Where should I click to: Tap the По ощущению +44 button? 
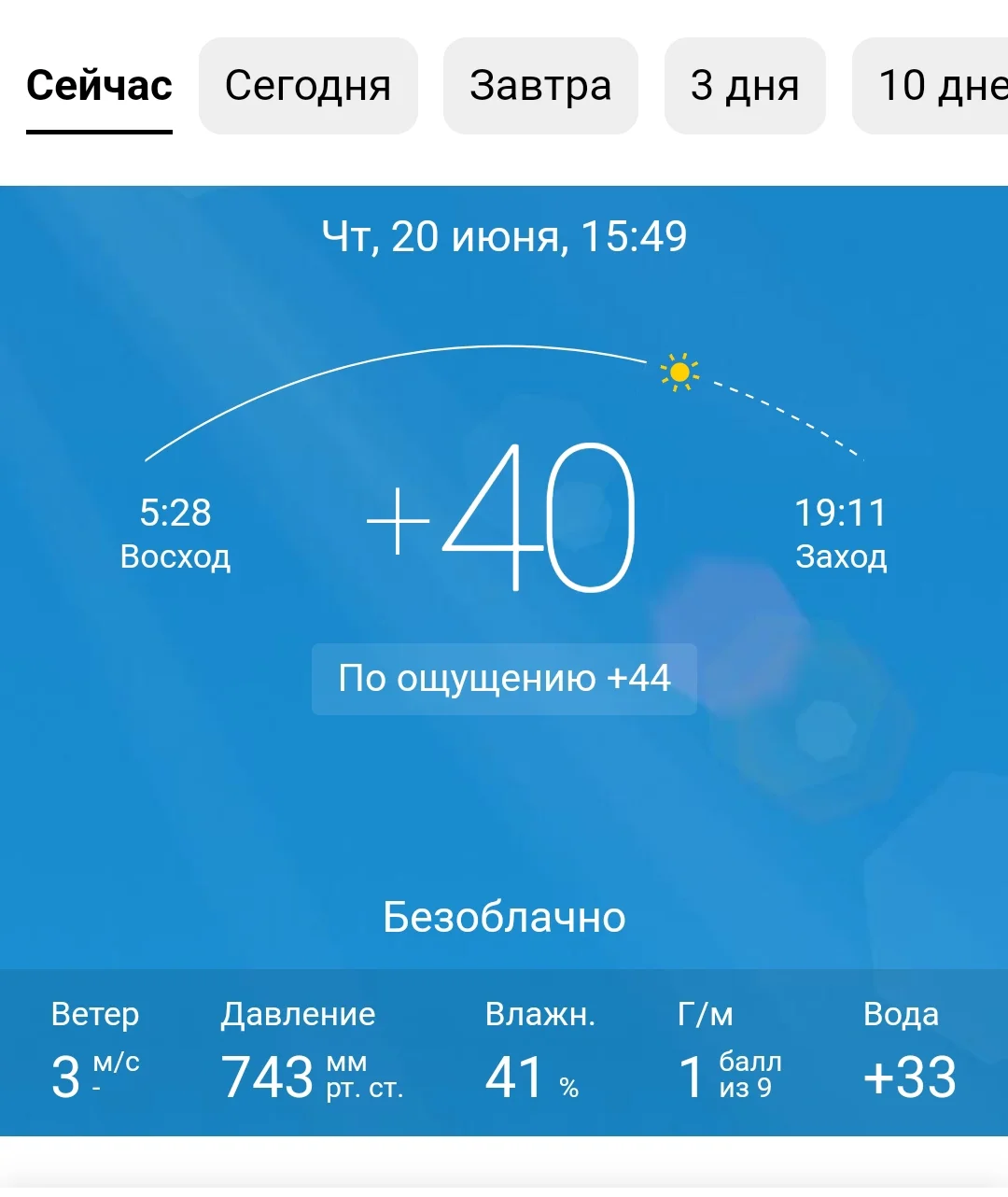(x=504, y=679)
